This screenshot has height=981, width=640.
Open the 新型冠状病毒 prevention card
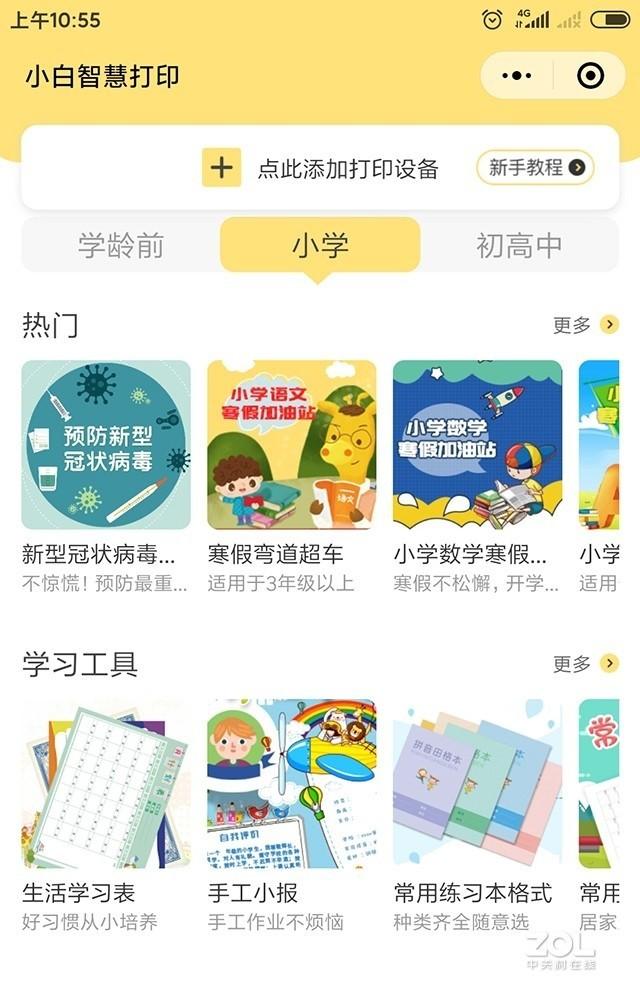click(x=106, y=445)
